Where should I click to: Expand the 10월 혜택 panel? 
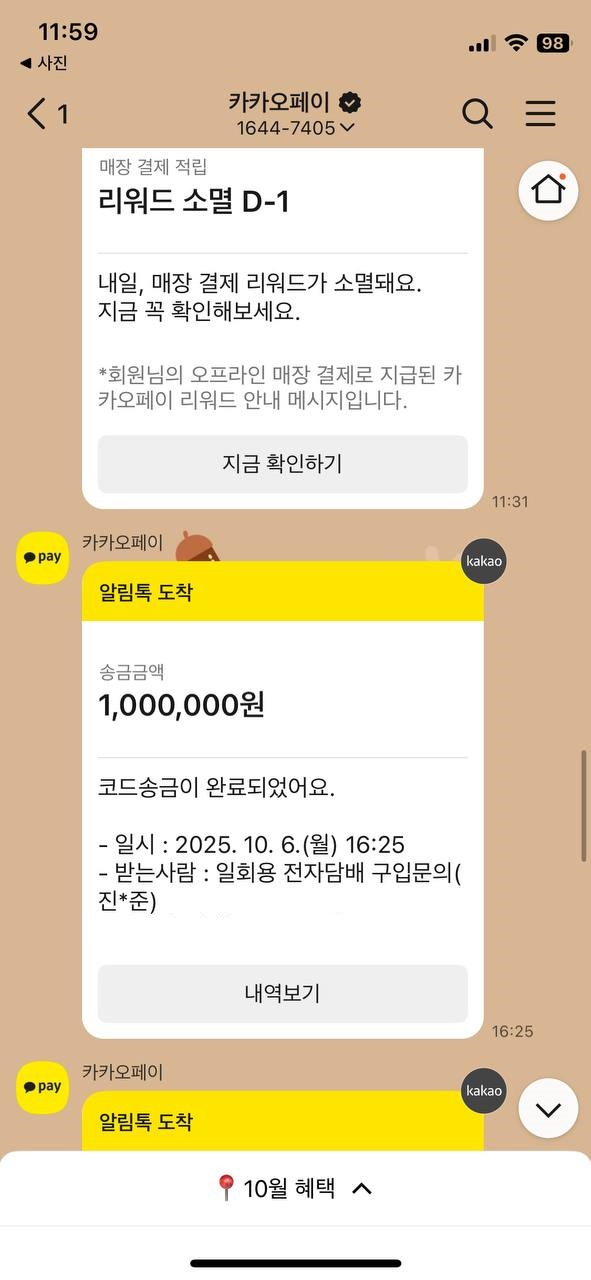(295, 1188)
